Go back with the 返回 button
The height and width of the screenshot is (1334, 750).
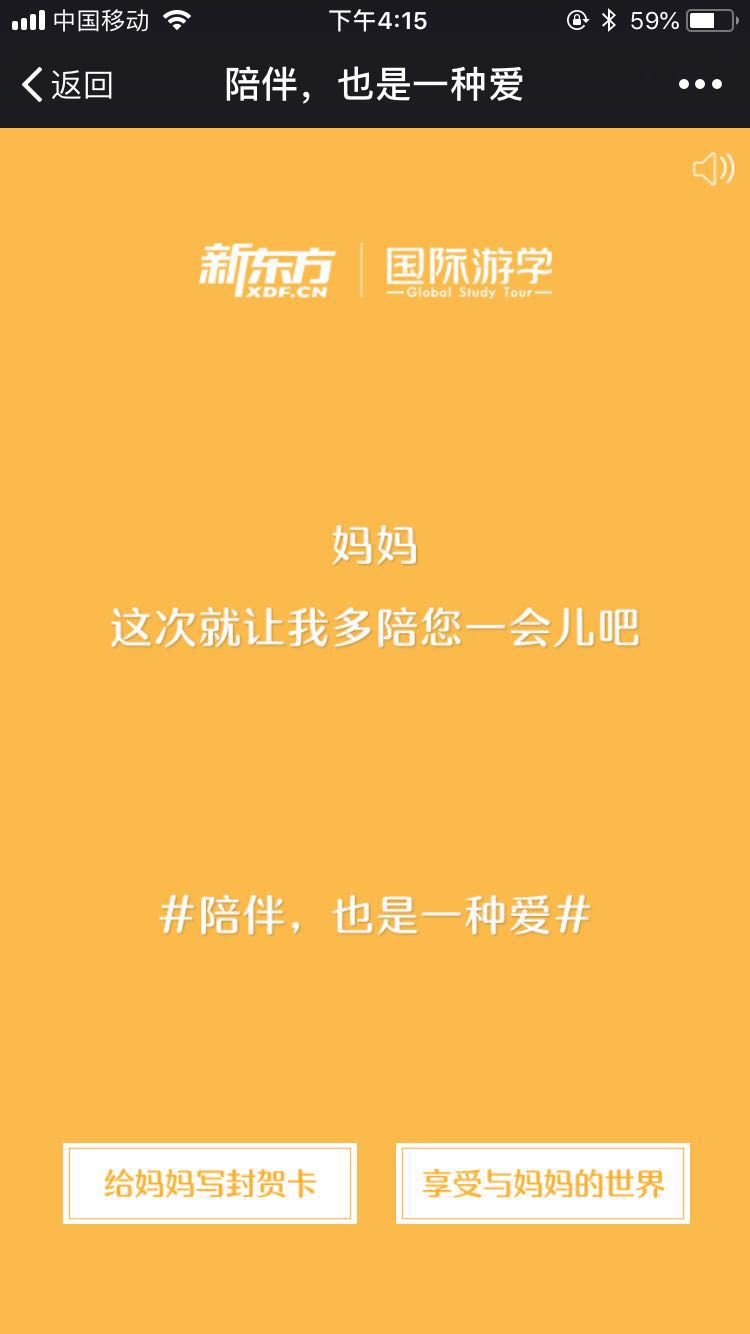67,85
